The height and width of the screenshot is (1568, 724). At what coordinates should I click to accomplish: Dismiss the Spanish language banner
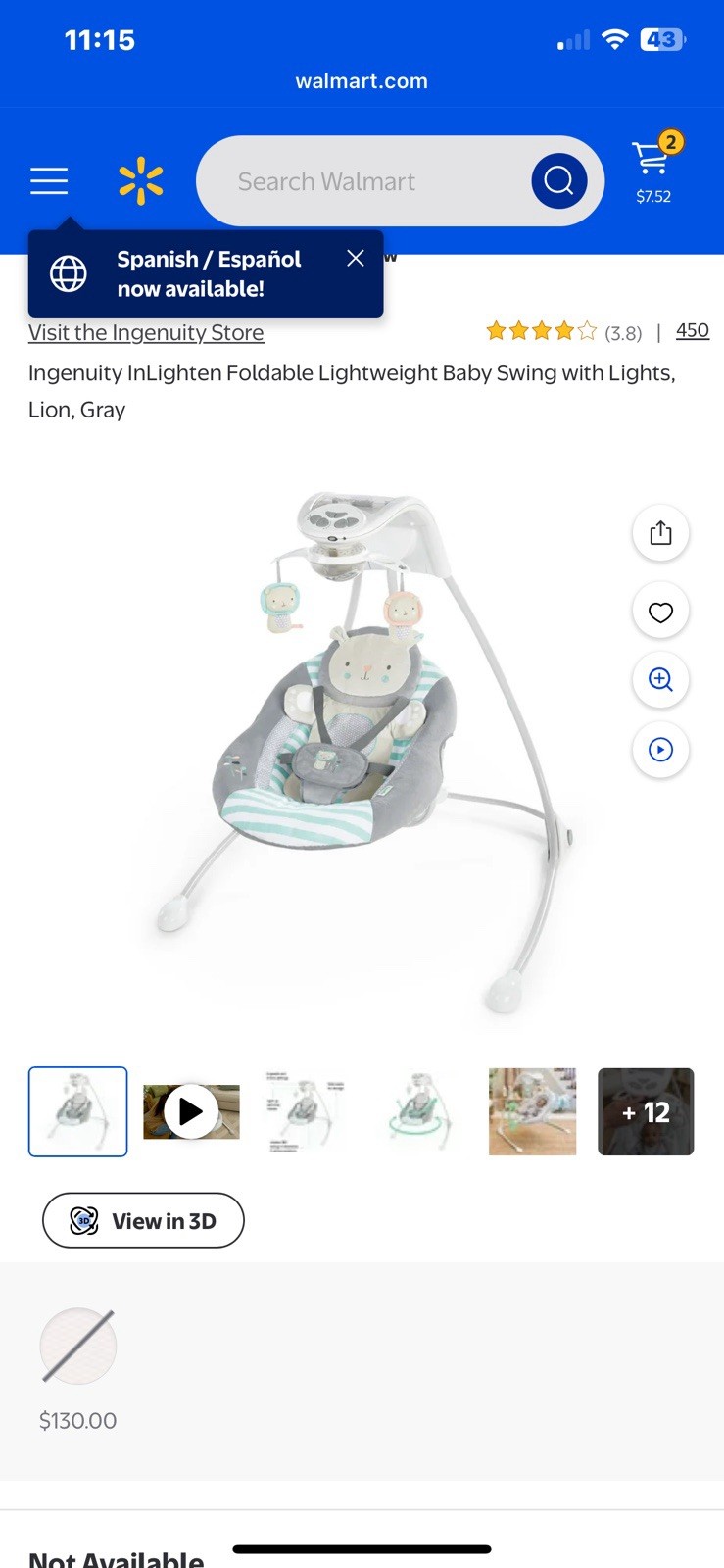point(356,258)
